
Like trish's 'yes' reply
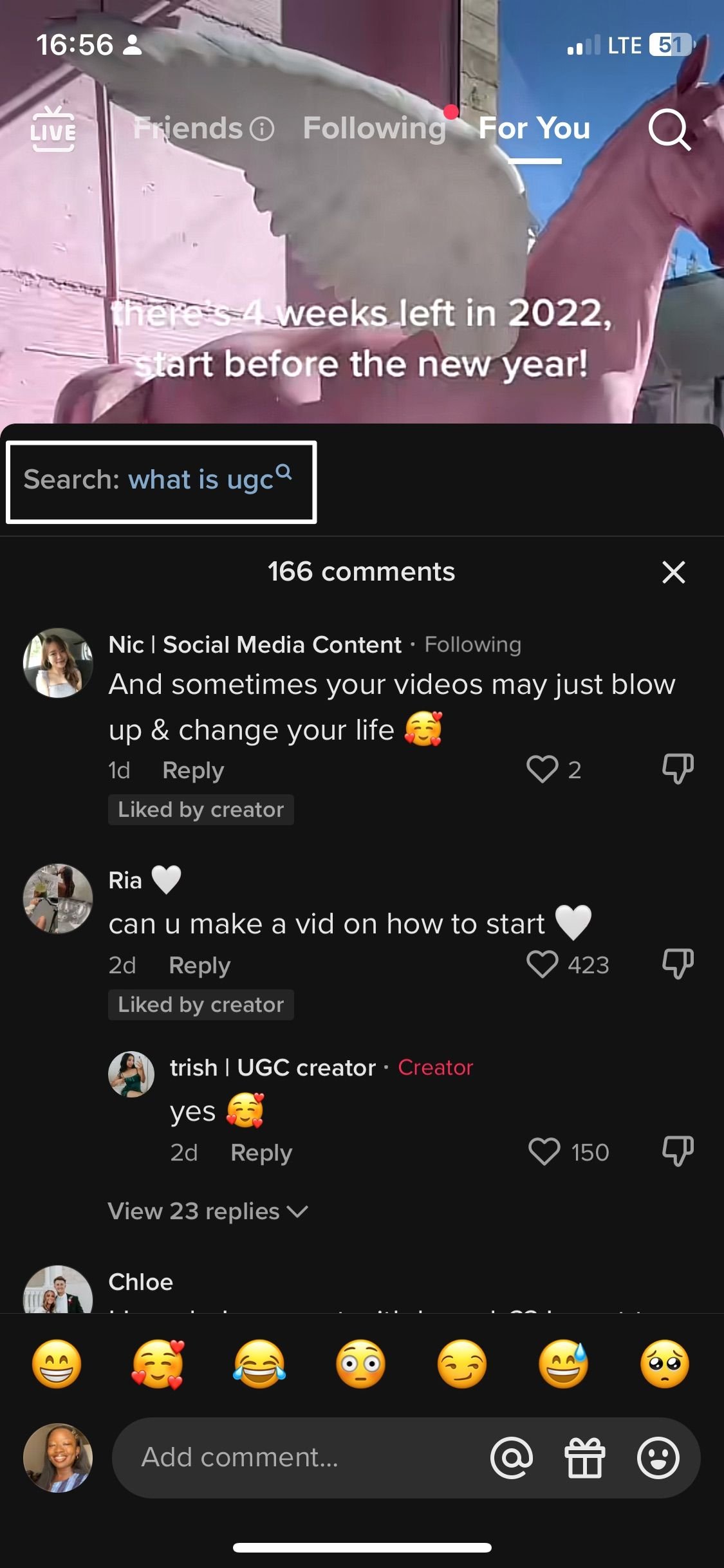point(544,1152)
